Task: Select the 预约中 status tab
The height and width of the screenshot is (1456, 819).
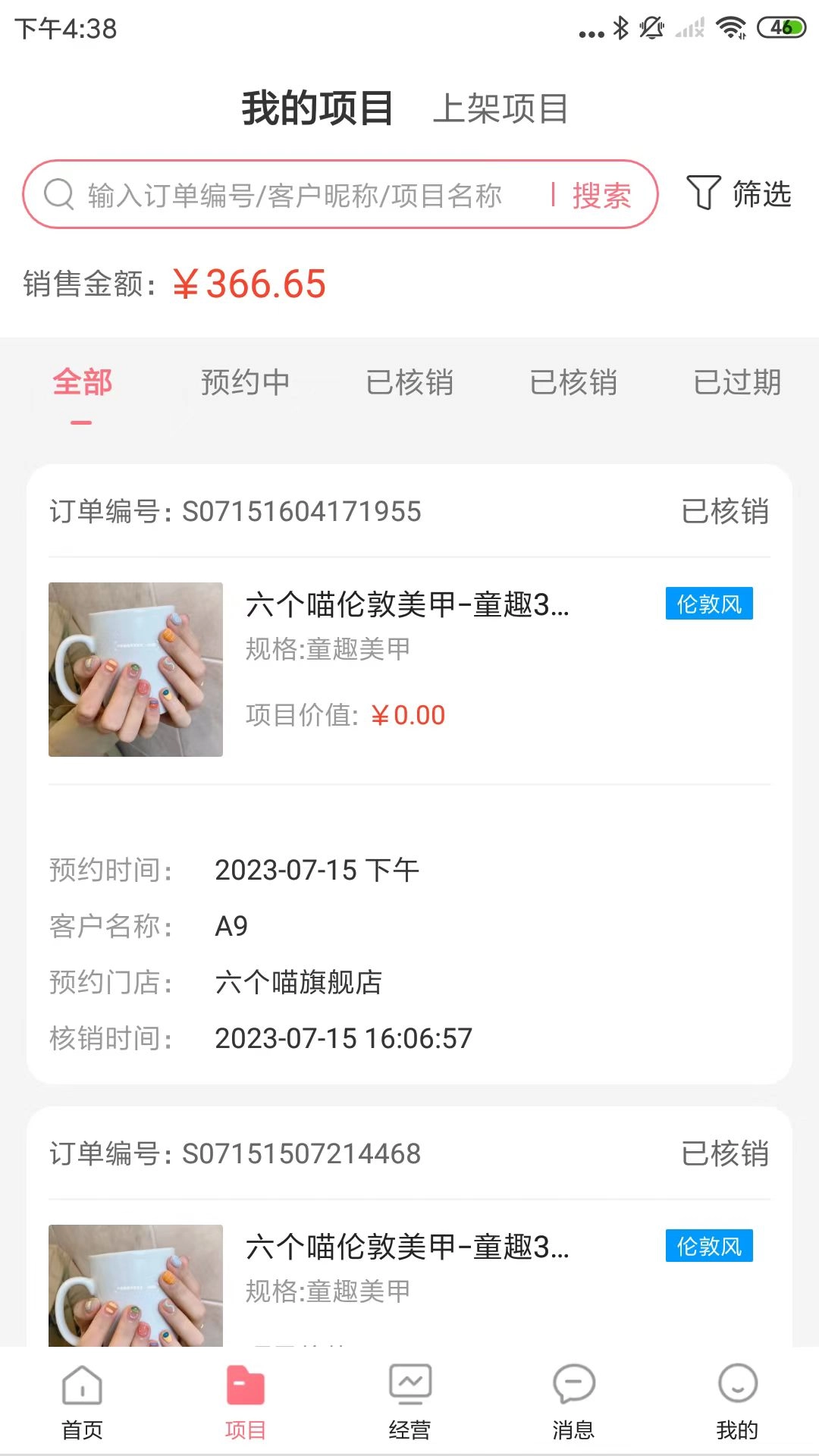Action: (x=246, y=383)
